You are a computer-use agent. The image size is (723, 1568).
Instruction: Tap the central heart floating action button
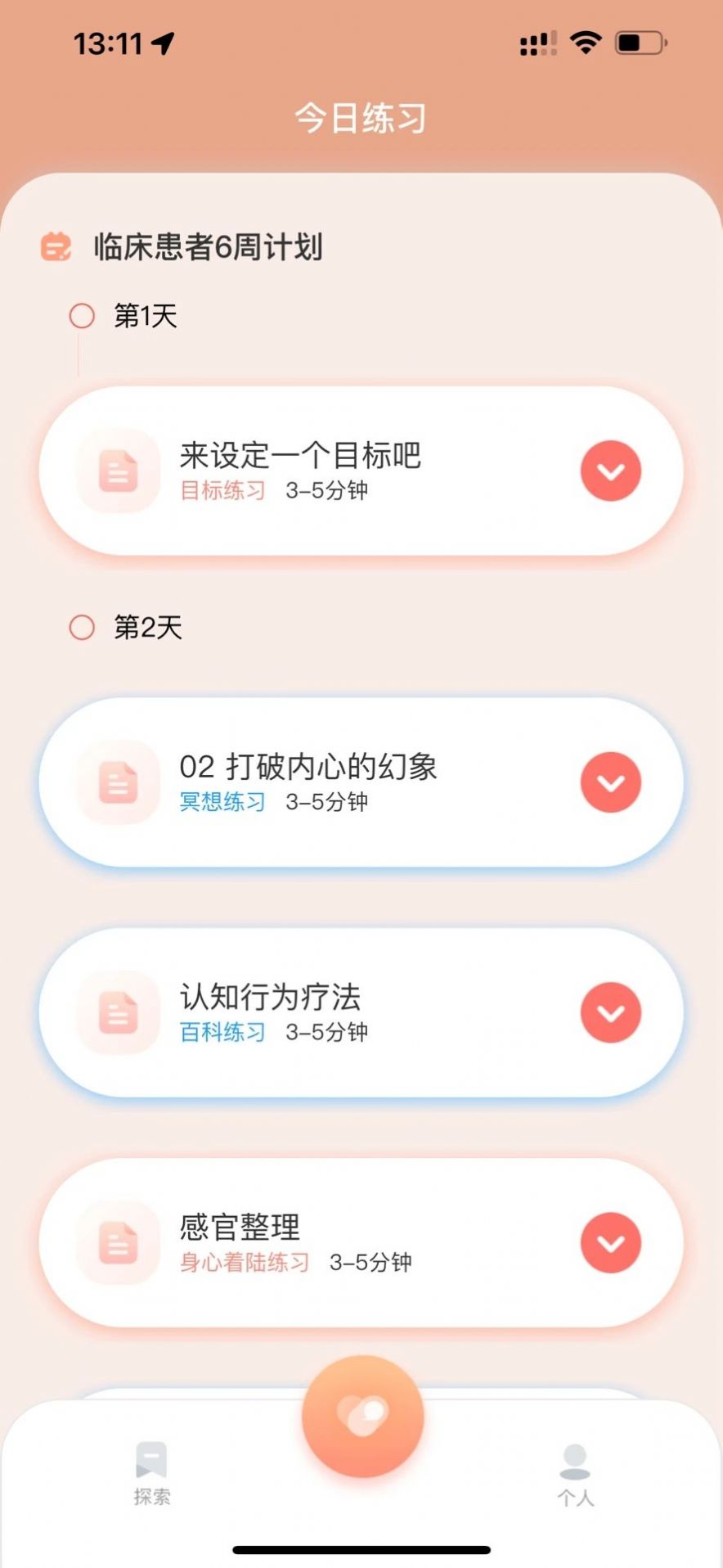pos(361,1417)
